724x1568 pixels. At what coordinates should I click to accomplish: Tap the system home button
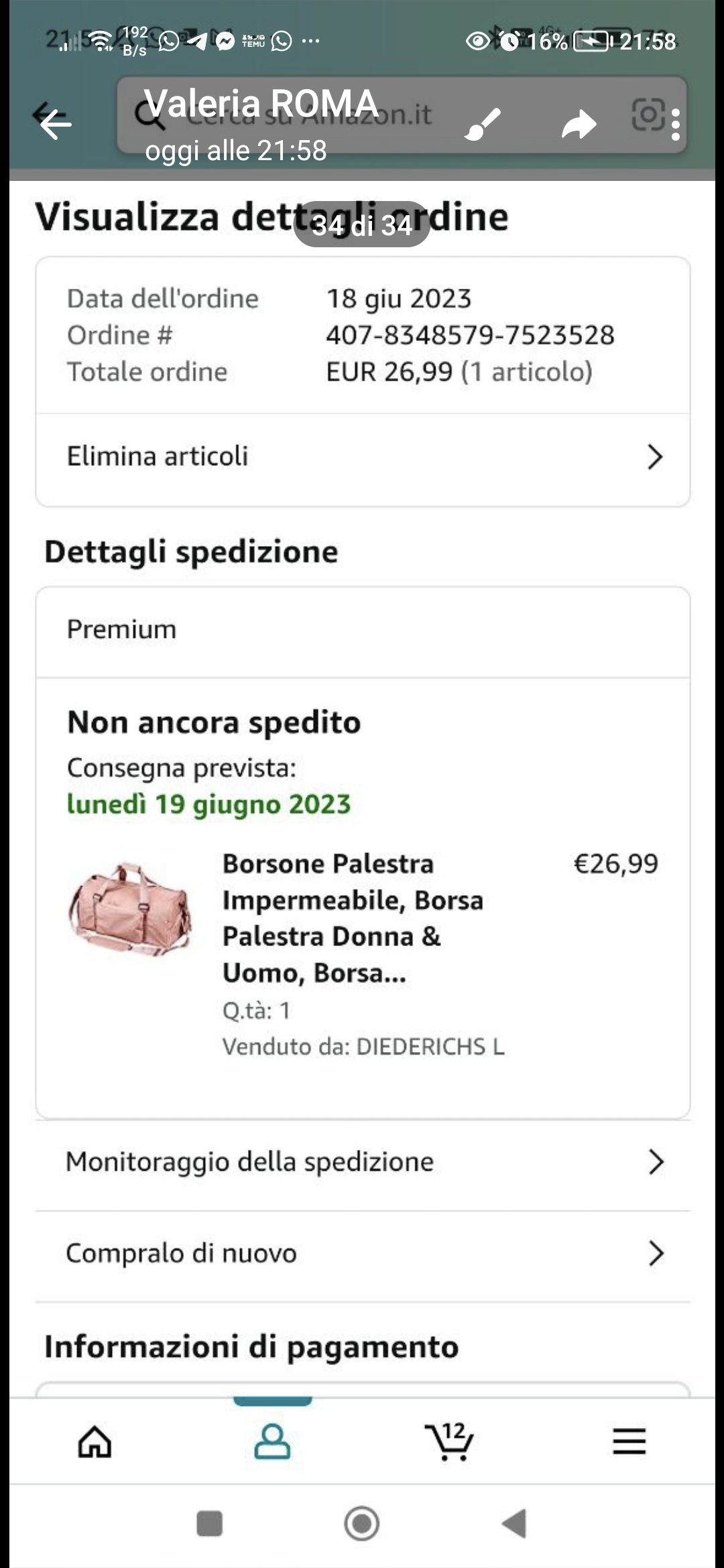(x=362, y=1524)
